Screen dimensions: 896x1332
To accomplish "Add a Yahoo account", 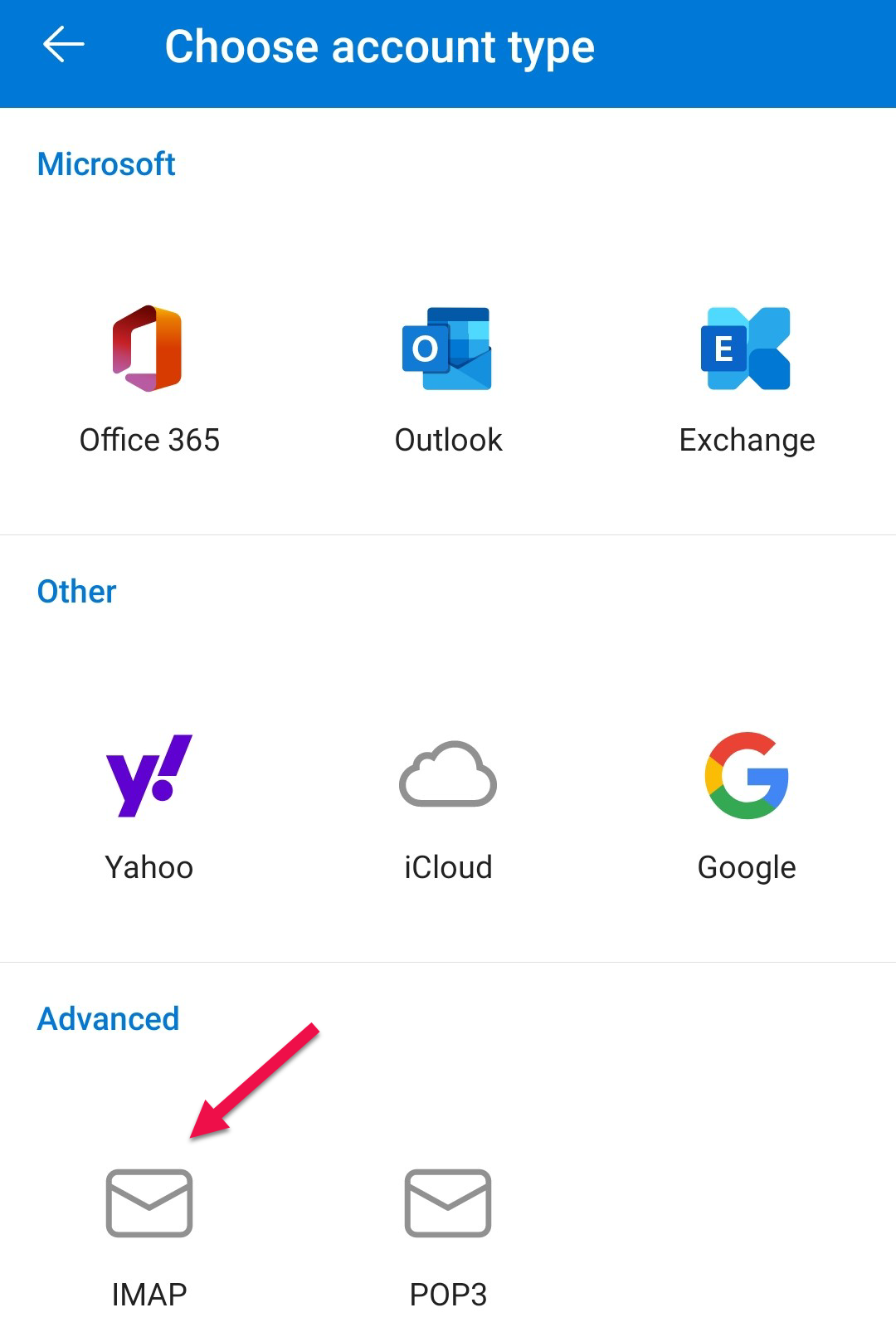I will (x=149, y=805).
